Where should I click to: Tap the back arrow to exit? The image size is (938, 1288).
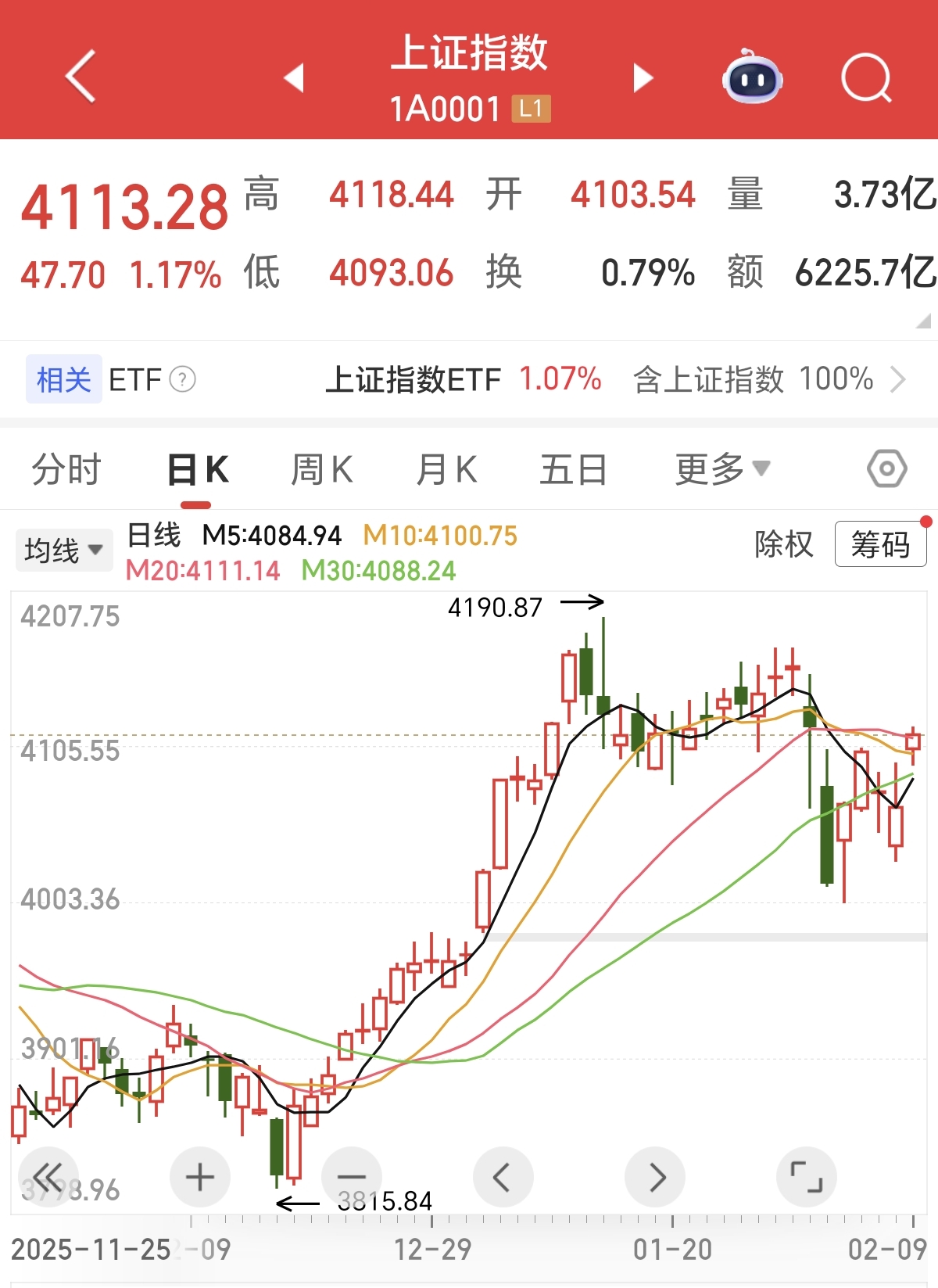[79, 77]
